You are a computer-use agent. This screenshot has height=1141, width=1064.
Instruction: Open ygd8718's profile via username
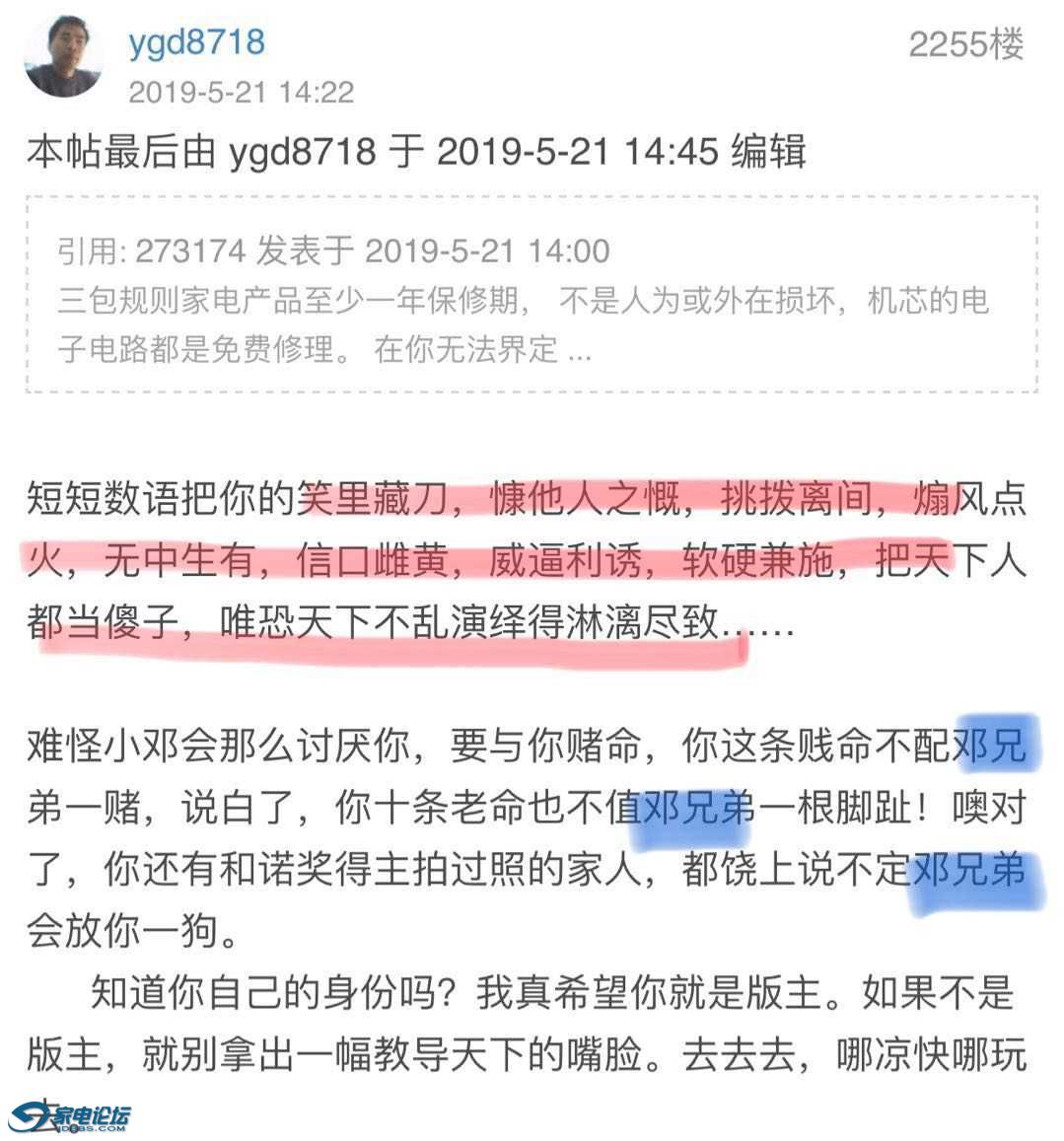(x=196, y=42)
